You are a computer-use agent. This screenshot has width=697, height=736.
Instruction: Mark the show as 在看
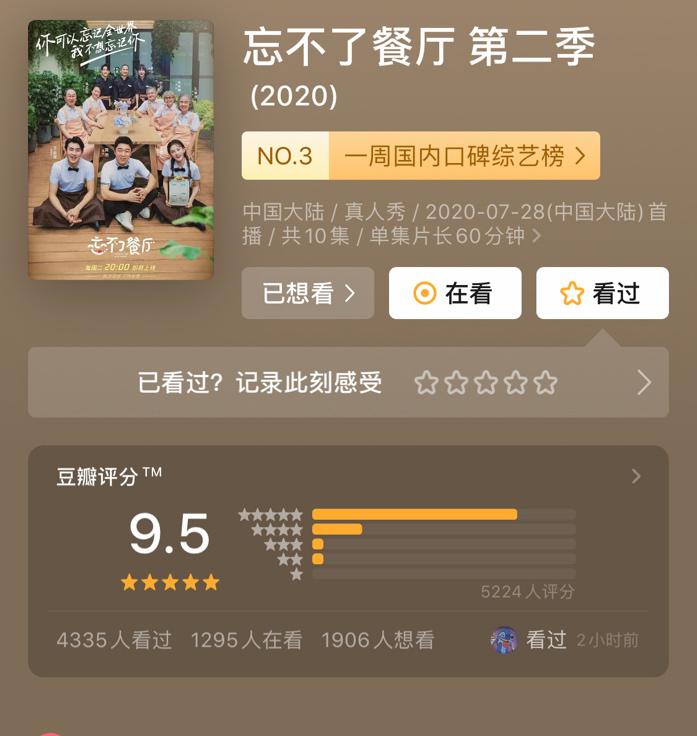pos(455,293)
